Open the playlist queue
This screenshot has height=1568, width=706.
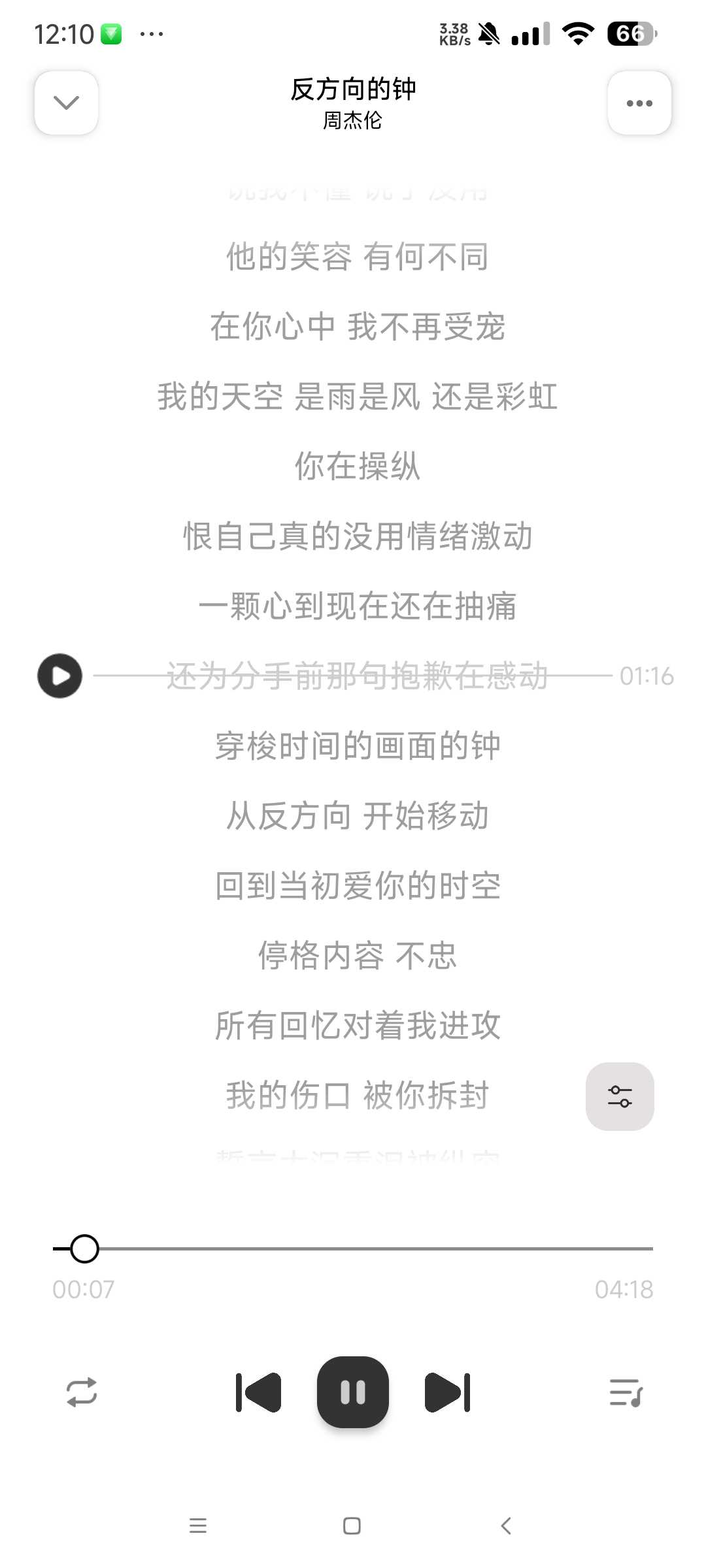tap(626, 1392)
